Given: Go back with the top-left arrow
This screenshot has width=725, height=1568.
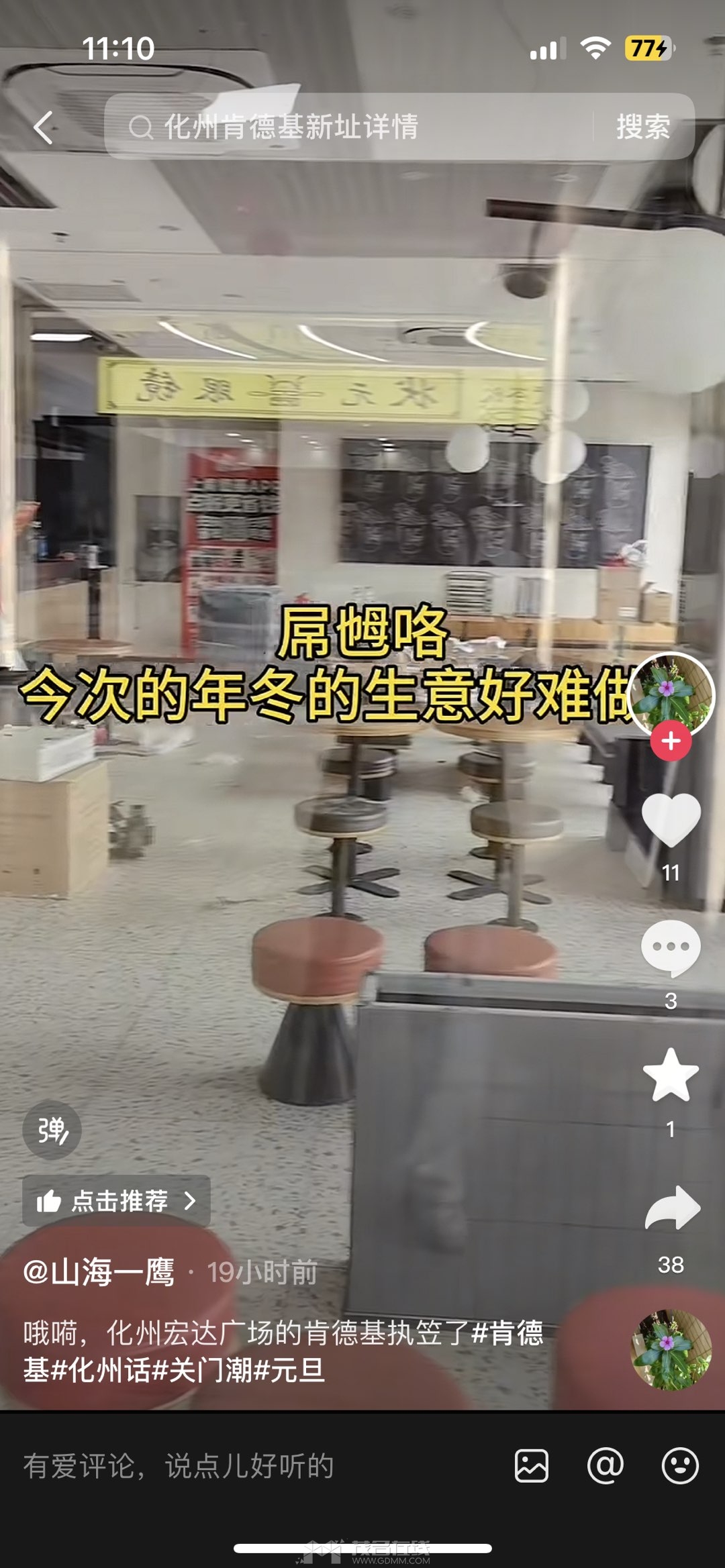Looking at the screenshot, I should pos(44,127).
